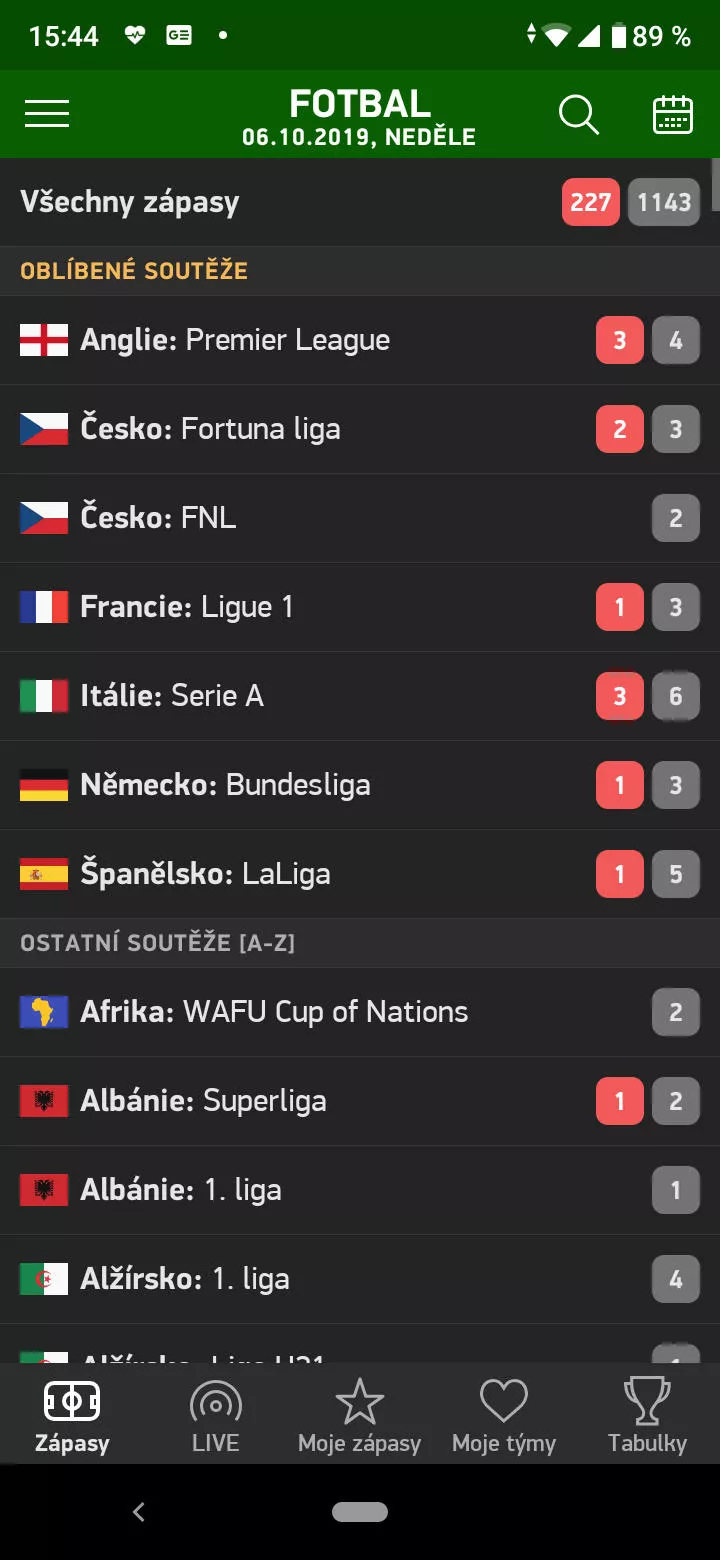Image resolution: width=720 pixels, height=1560 pixels.
Task: Switch to Moje týmy tab
Action: pyautogui.click(x=504, y=1415)
